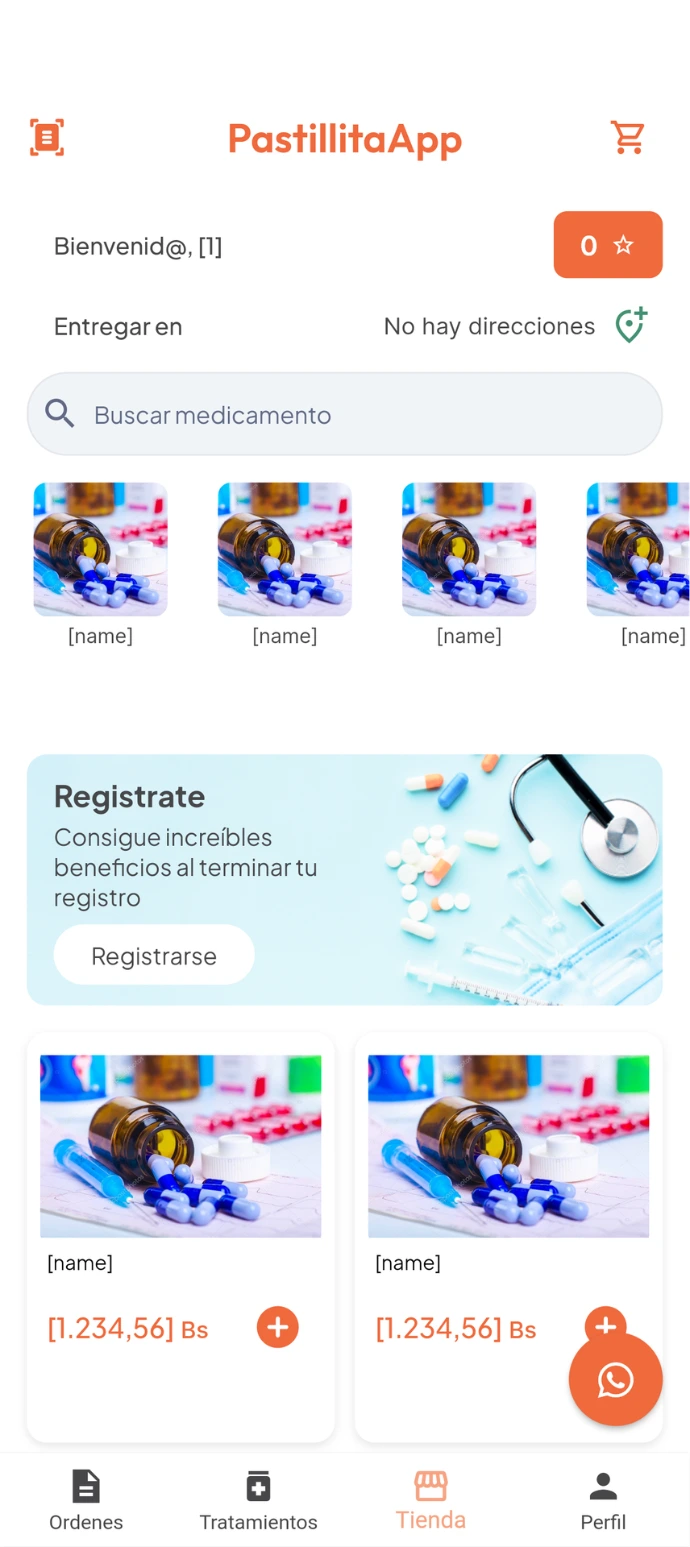Image resolution: width=690 pixels, height=1547 pixels.
Task: Add the first product with plus button
Action: [277, 1327]
